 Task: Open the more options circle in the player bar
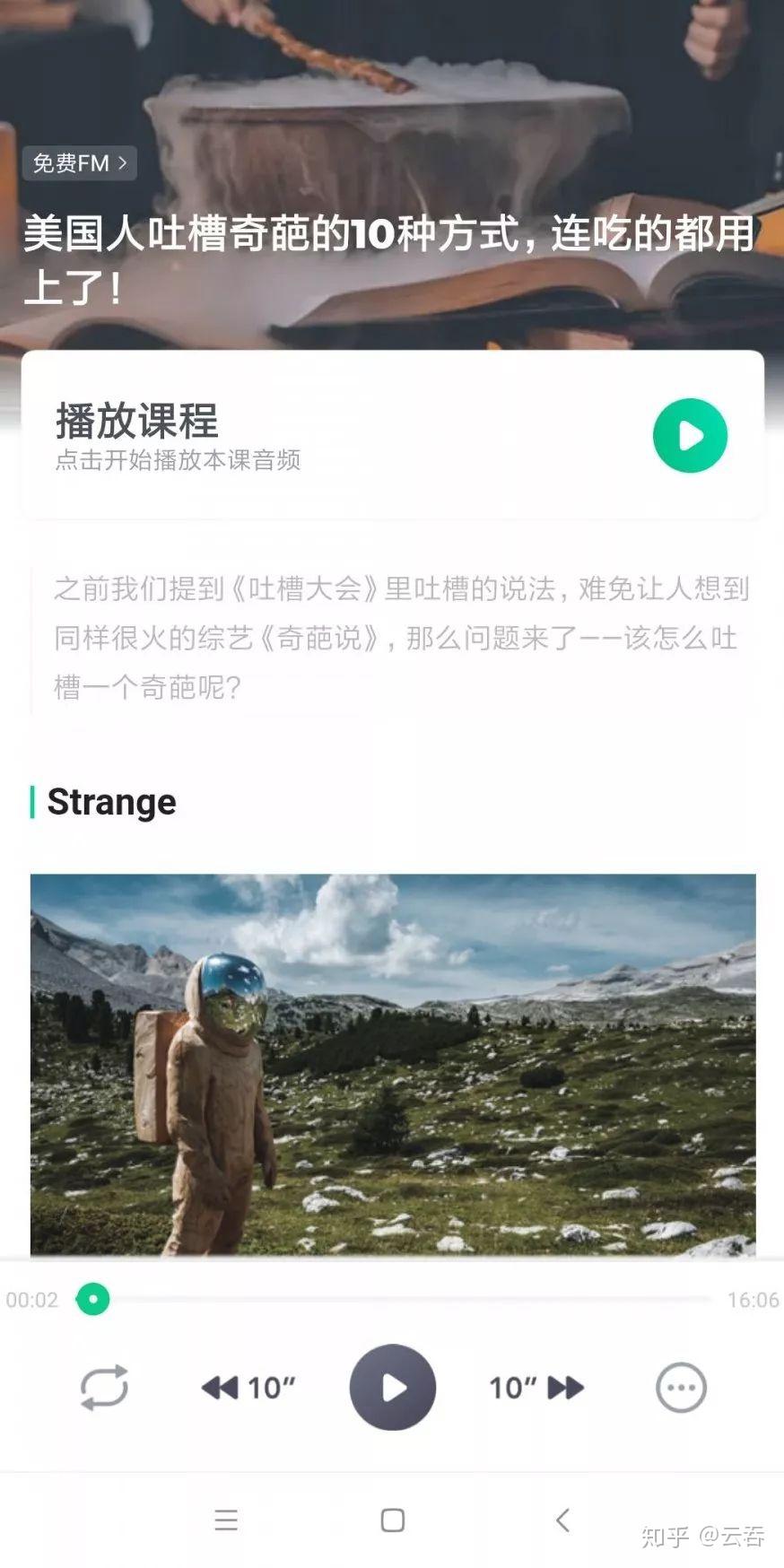click(x=681, y=1388)
